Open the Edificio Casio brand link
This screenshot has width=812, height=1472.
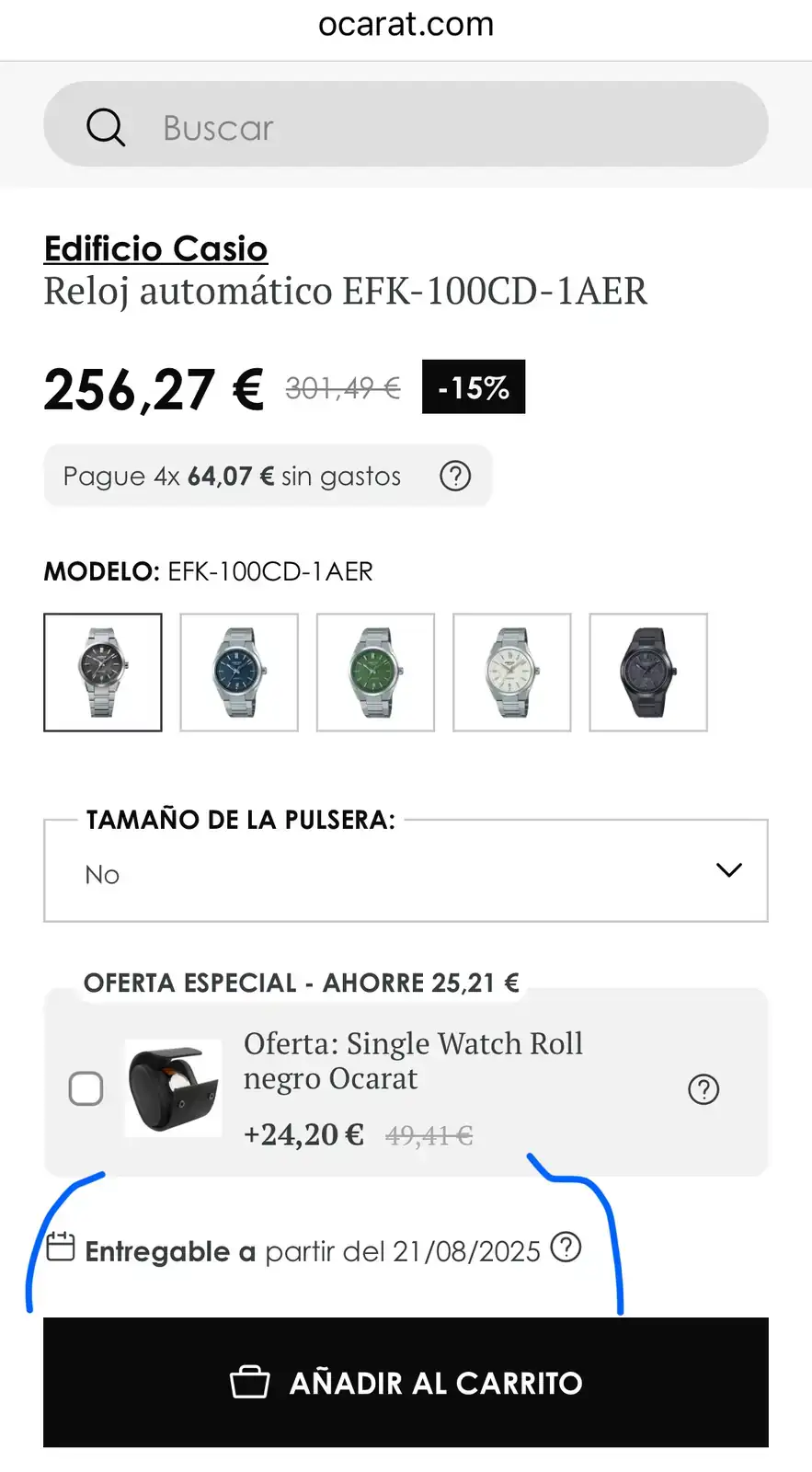pos(155,249)
